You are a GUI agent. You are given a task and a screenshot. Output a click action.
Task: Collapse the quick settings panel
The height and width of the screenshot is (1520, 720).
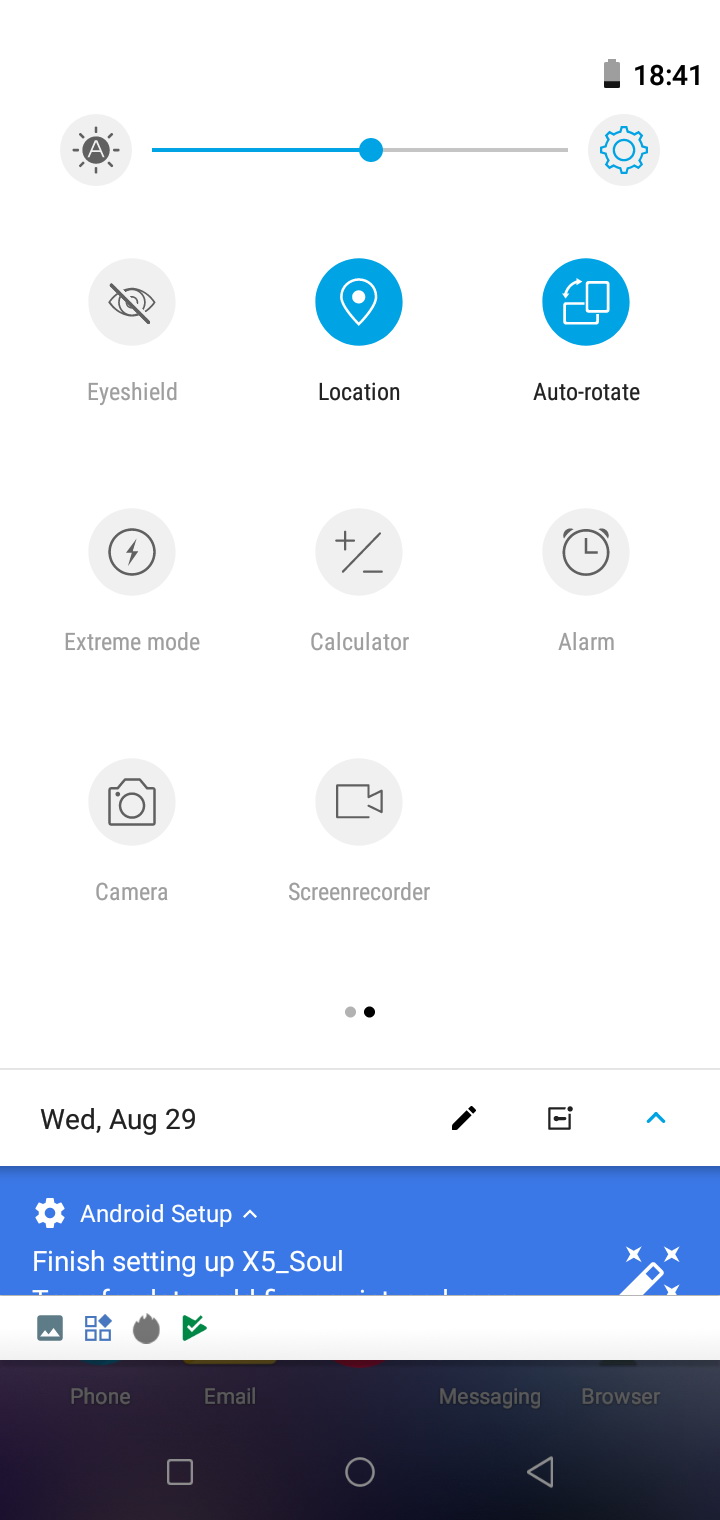[x=656, y=1118]
